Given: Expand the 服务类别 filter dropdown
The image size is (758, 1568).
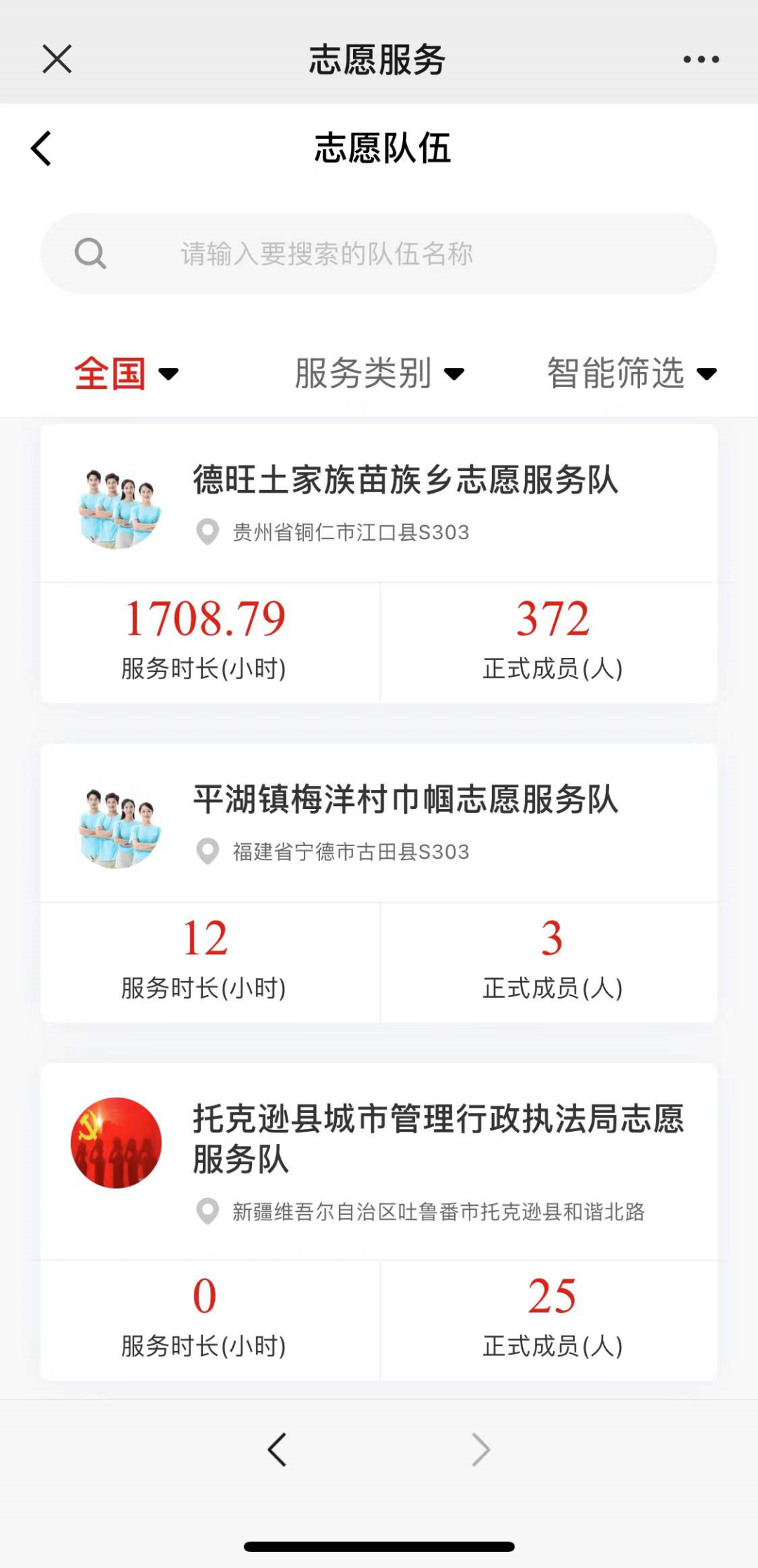Looking at the screenshot, I should (x=379, y=374).
